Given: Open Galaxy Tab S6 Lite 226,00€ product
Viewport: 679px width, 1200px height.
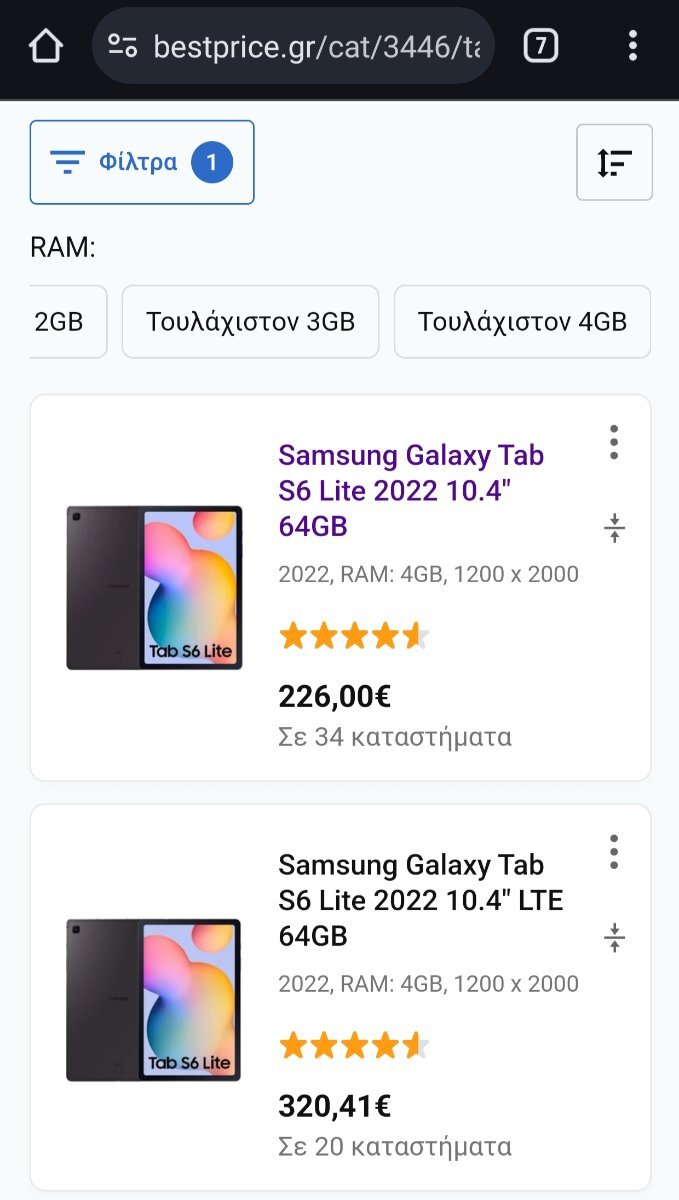Looking at the screenshot, I should point(411,490).
